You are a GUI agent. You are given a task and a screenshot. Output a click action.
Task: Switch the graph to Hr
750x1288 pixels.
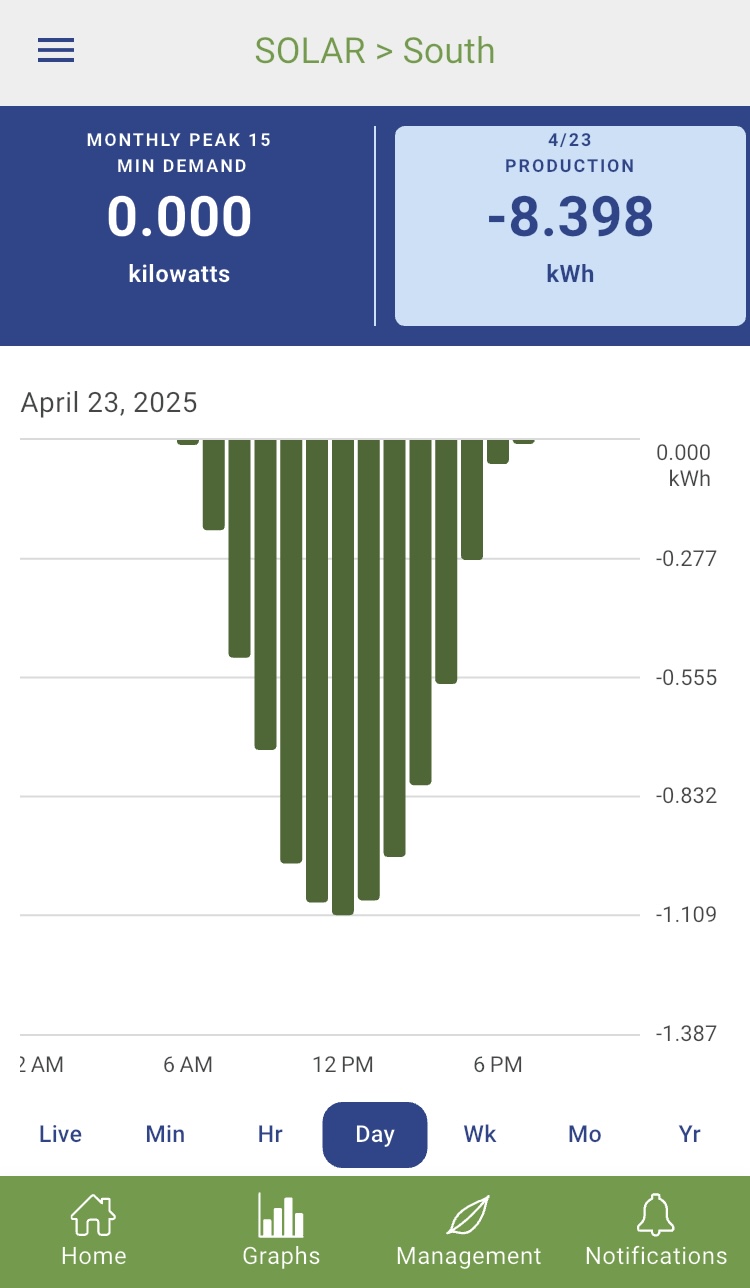[x=270, y=1134]
